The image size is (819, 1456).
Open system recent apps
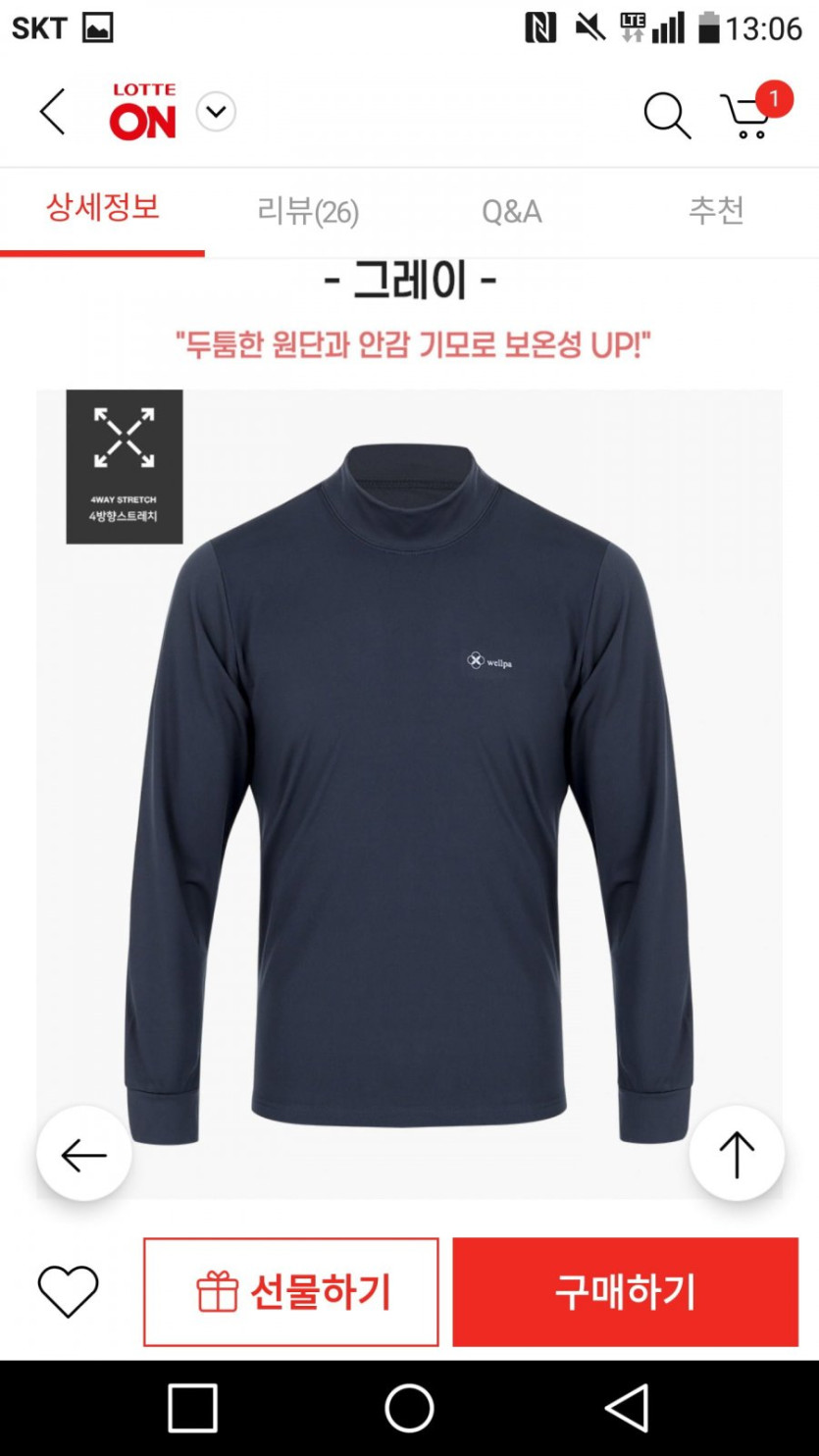point(192,1409)
